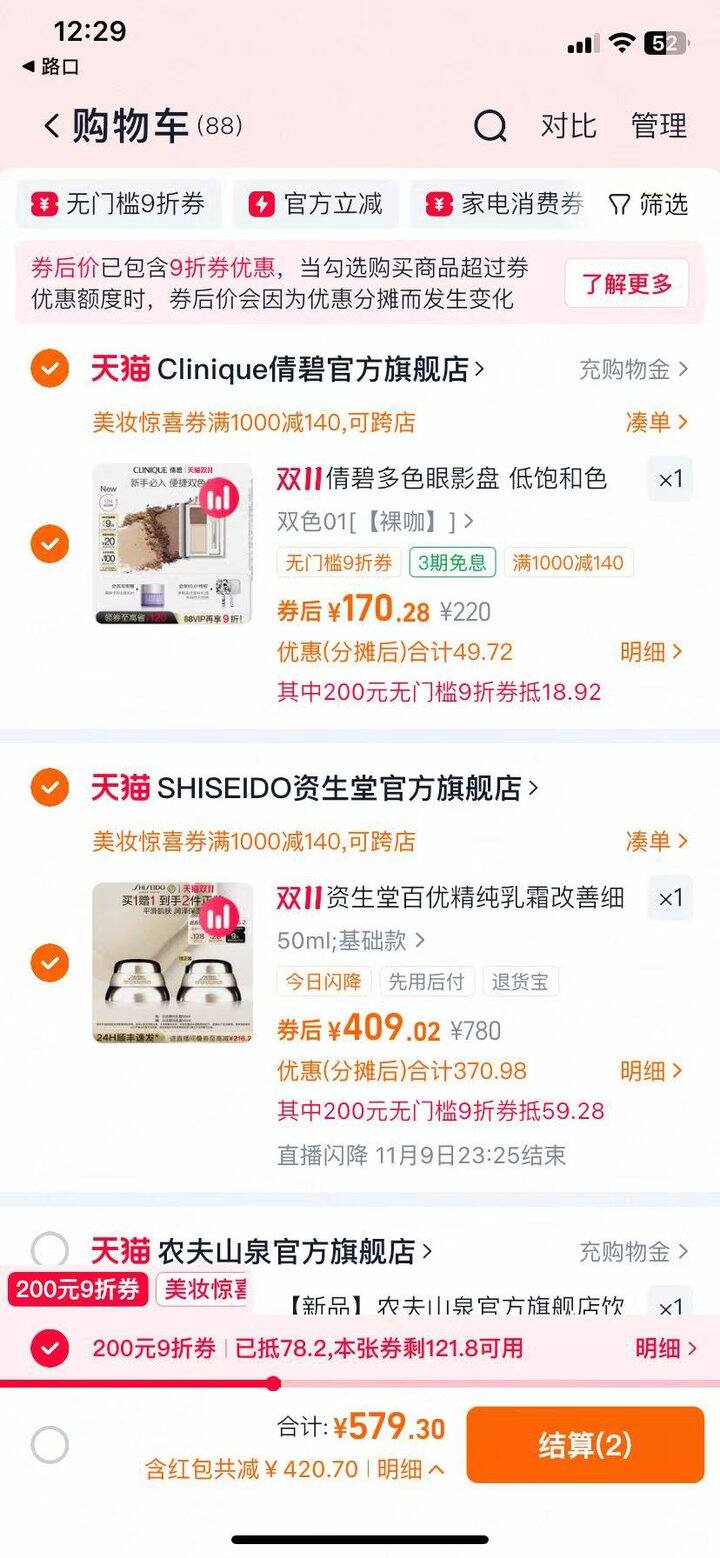Open 管理 to manage cart items

[659, 127]
